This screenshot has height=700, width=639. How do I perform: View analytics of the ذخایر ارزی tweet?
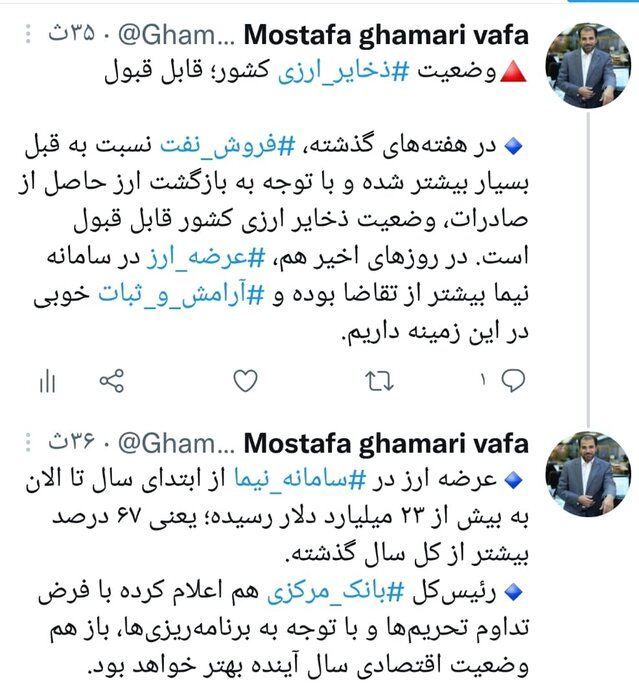point(46,380)
